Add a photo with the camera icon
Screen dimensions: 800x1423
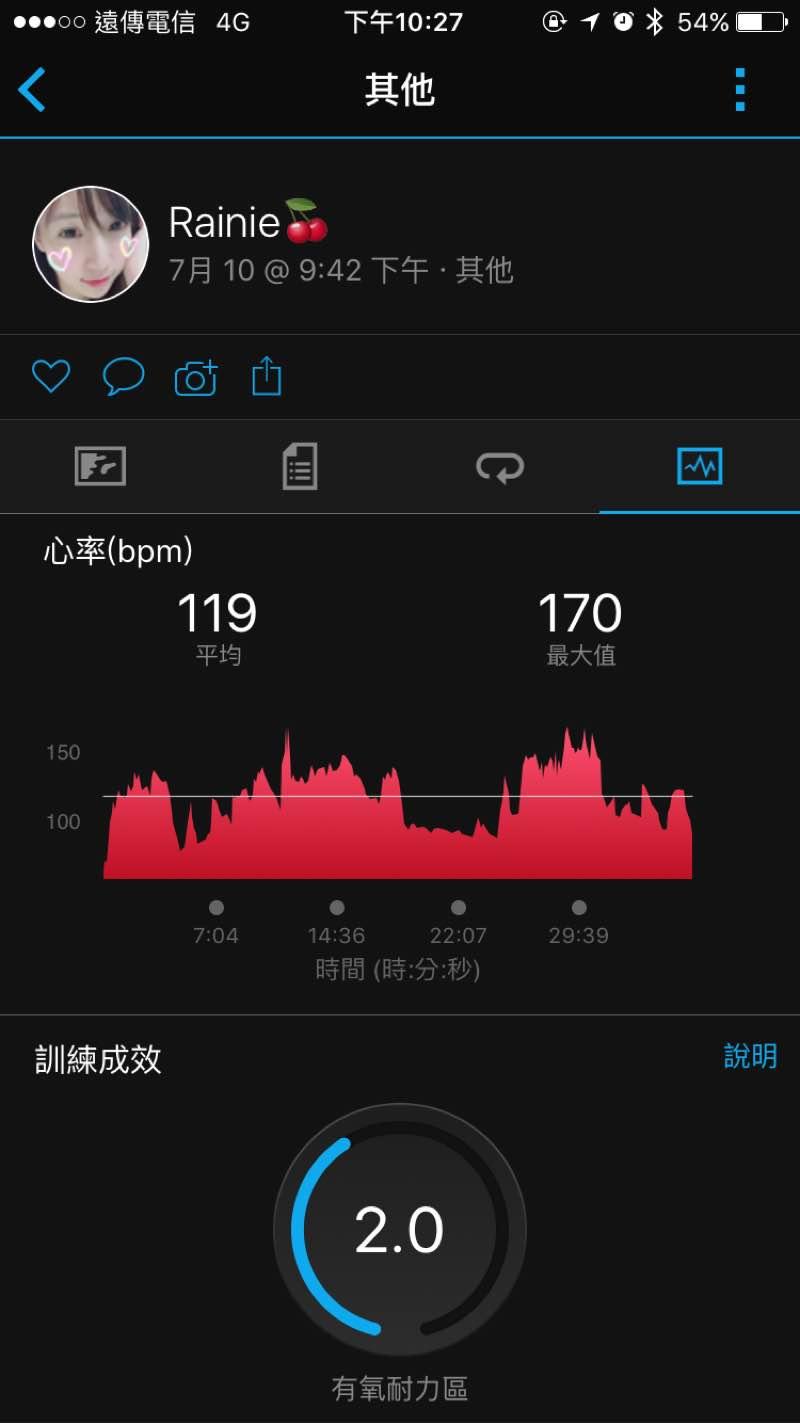[x=196, y=377]
